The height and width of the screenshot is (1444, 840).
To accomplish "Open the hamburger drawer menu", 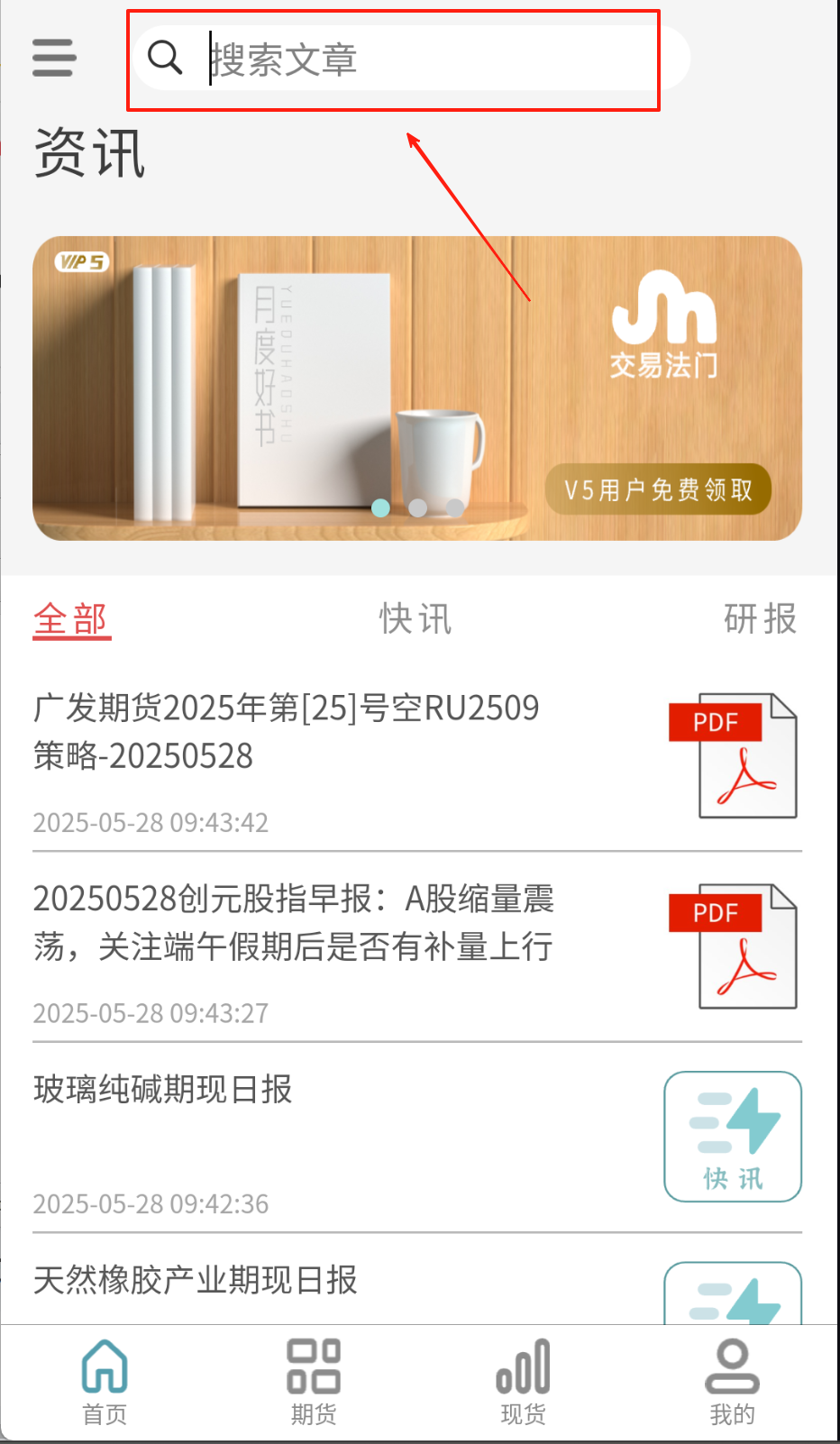I will (x=54, y=58).
